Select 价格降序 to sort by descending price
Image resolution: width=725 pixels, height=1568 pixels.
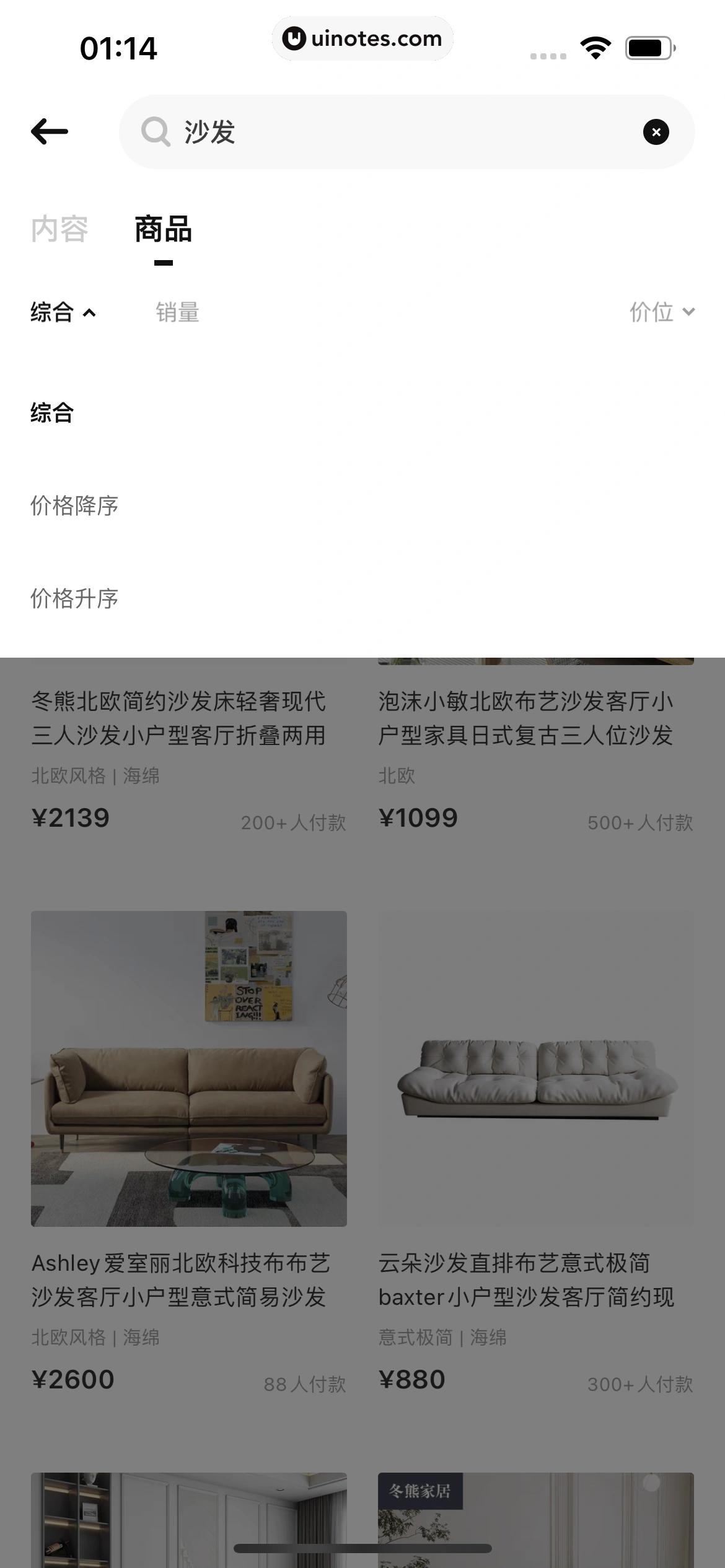click(74, 505)
